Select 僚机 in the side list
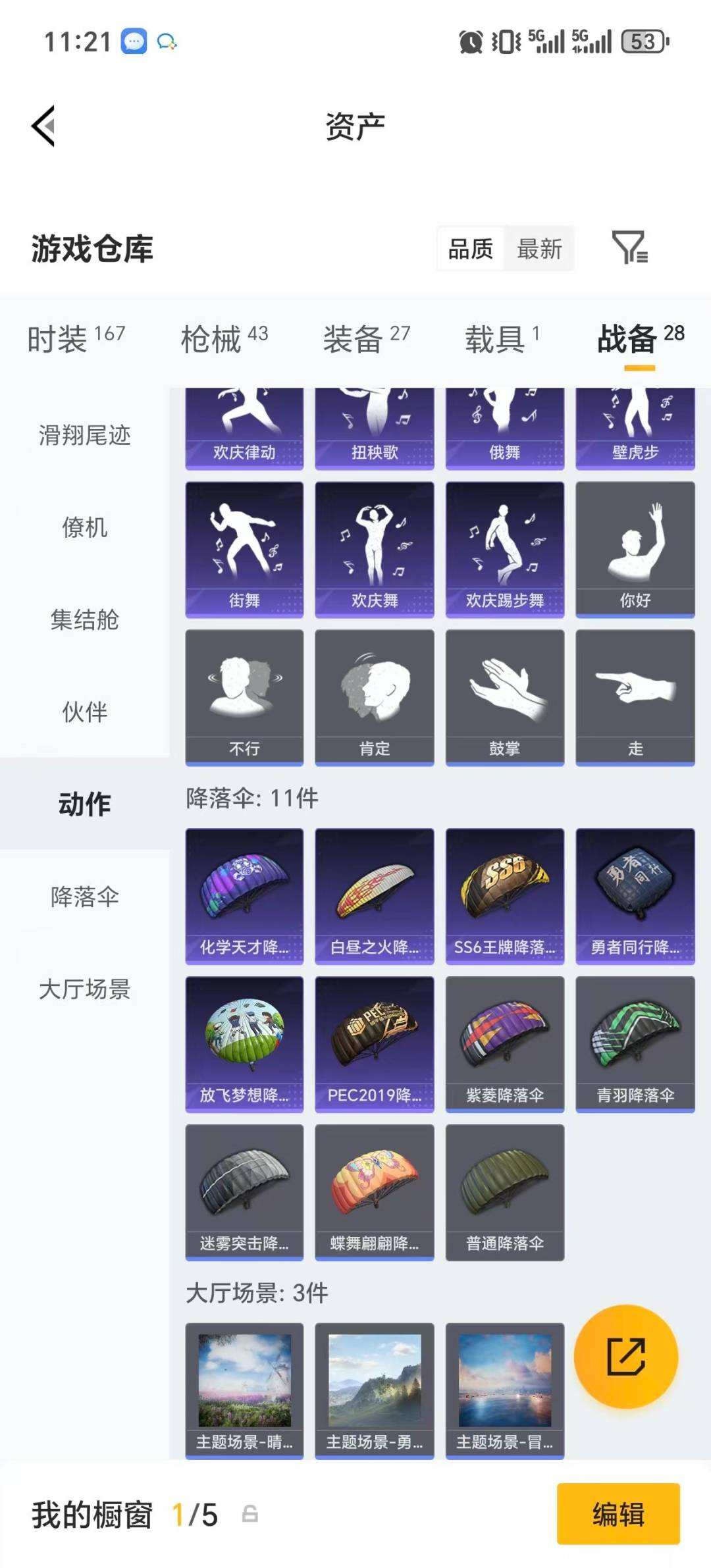This screenshot has width=711, height=1568. point(84,527)
